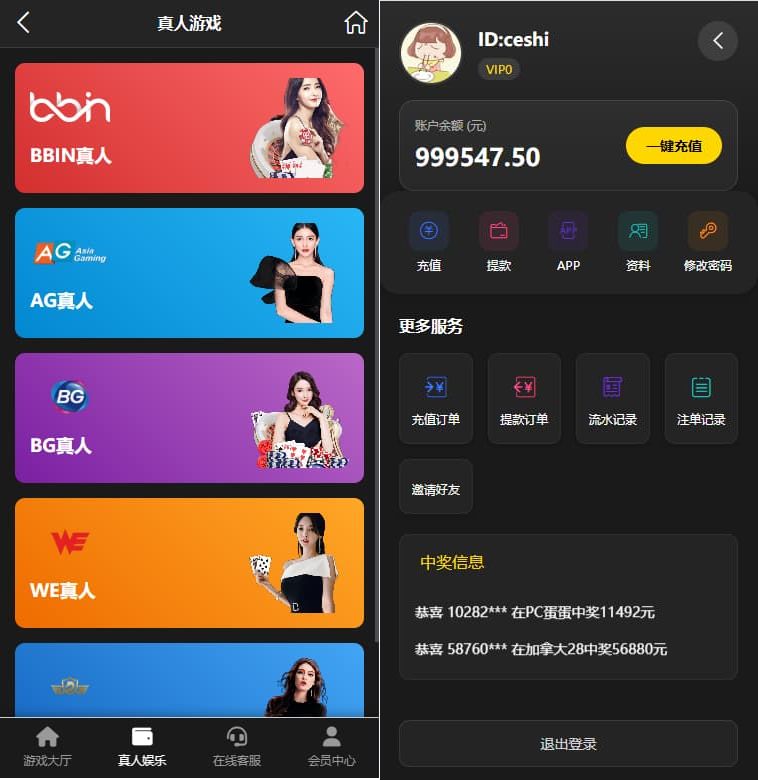Switch to the 游戏大厅 tab
758x780 pixels.
click(x=47, y=747)
